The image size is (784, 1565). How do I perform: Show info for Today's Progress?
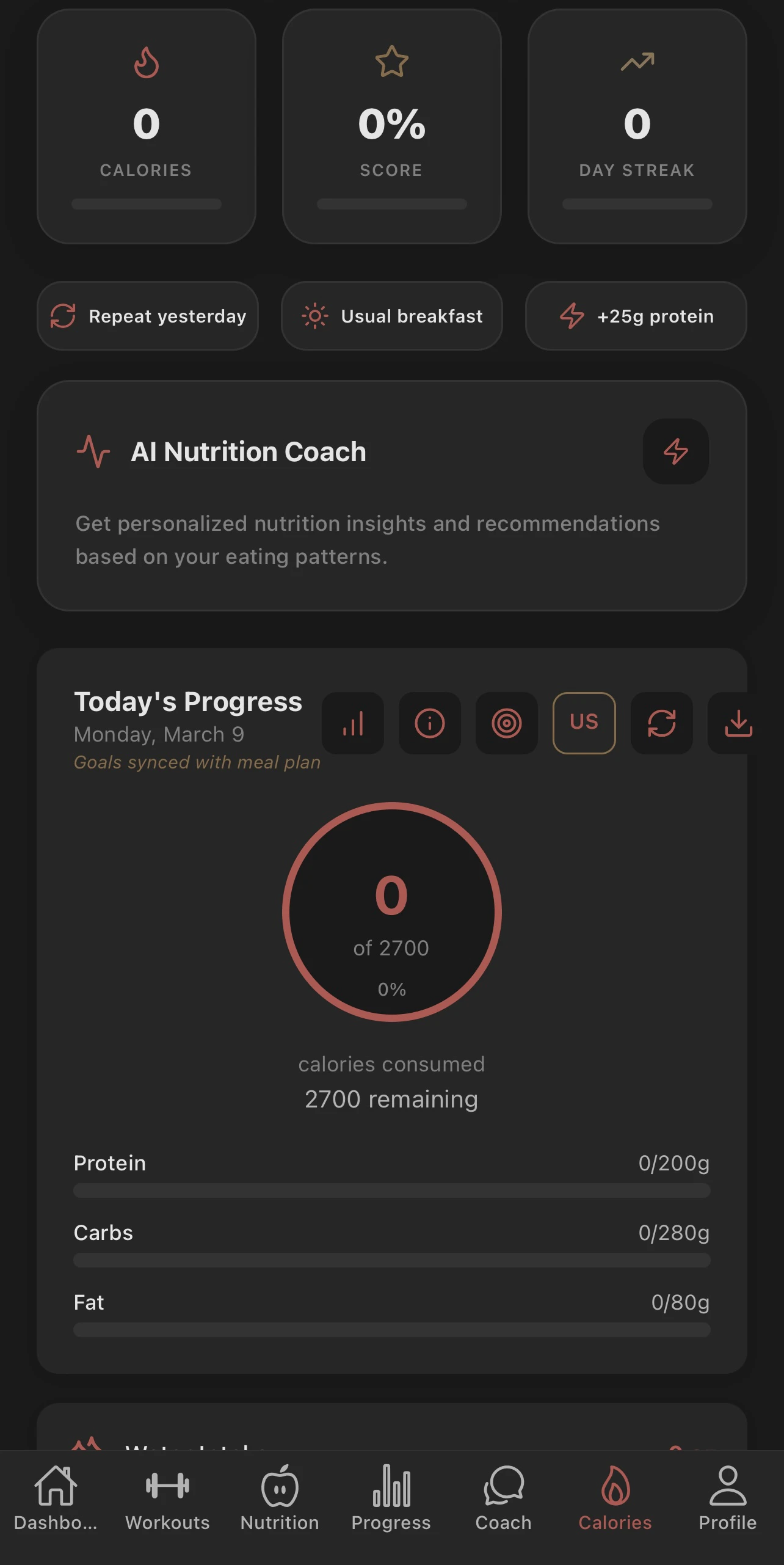(x=430, y=723)
